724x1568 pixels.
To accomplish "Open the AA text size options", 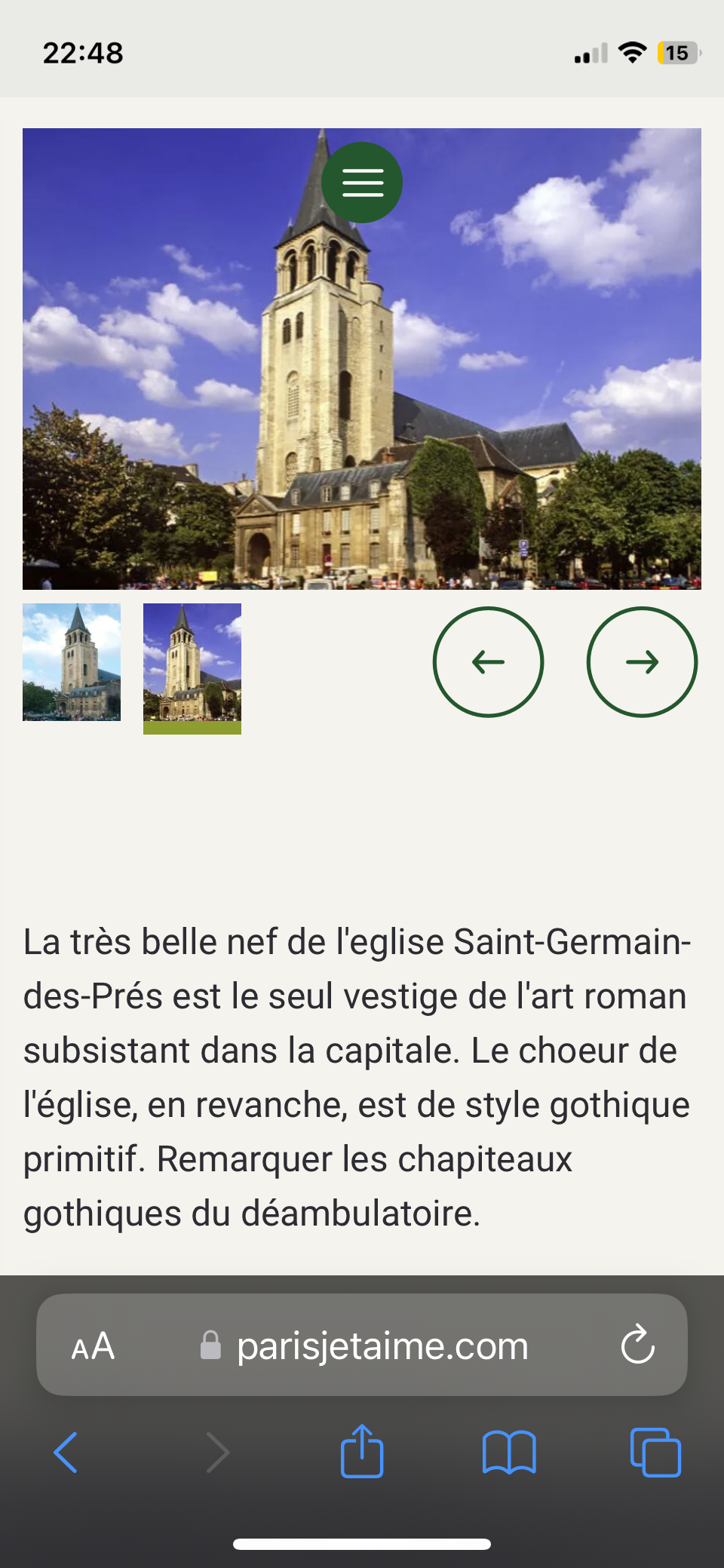I will tap(93, 1346).
